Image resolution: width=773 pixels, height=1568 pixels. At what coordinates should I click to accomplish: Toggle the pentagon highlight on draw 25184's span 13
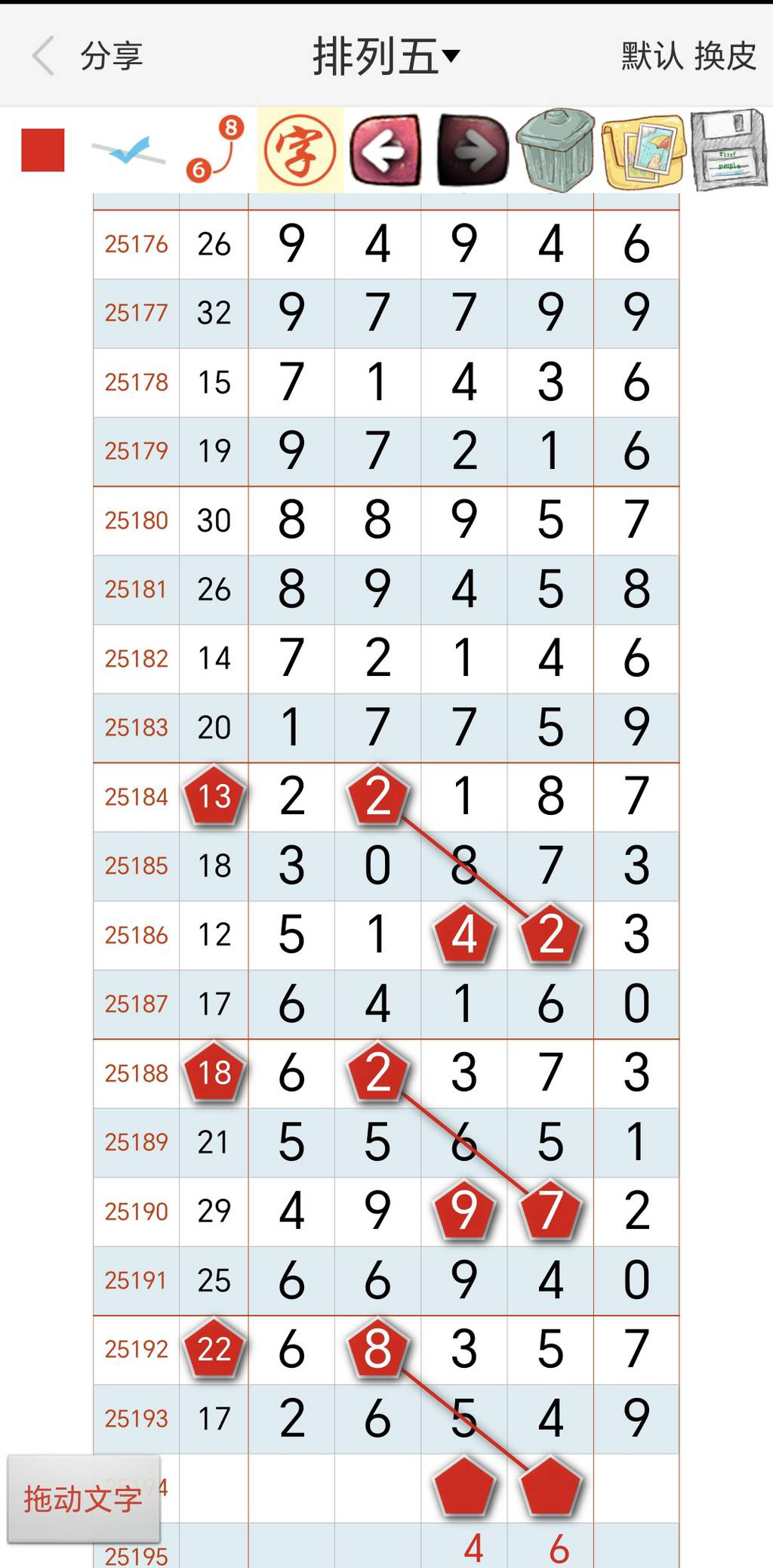214,797
